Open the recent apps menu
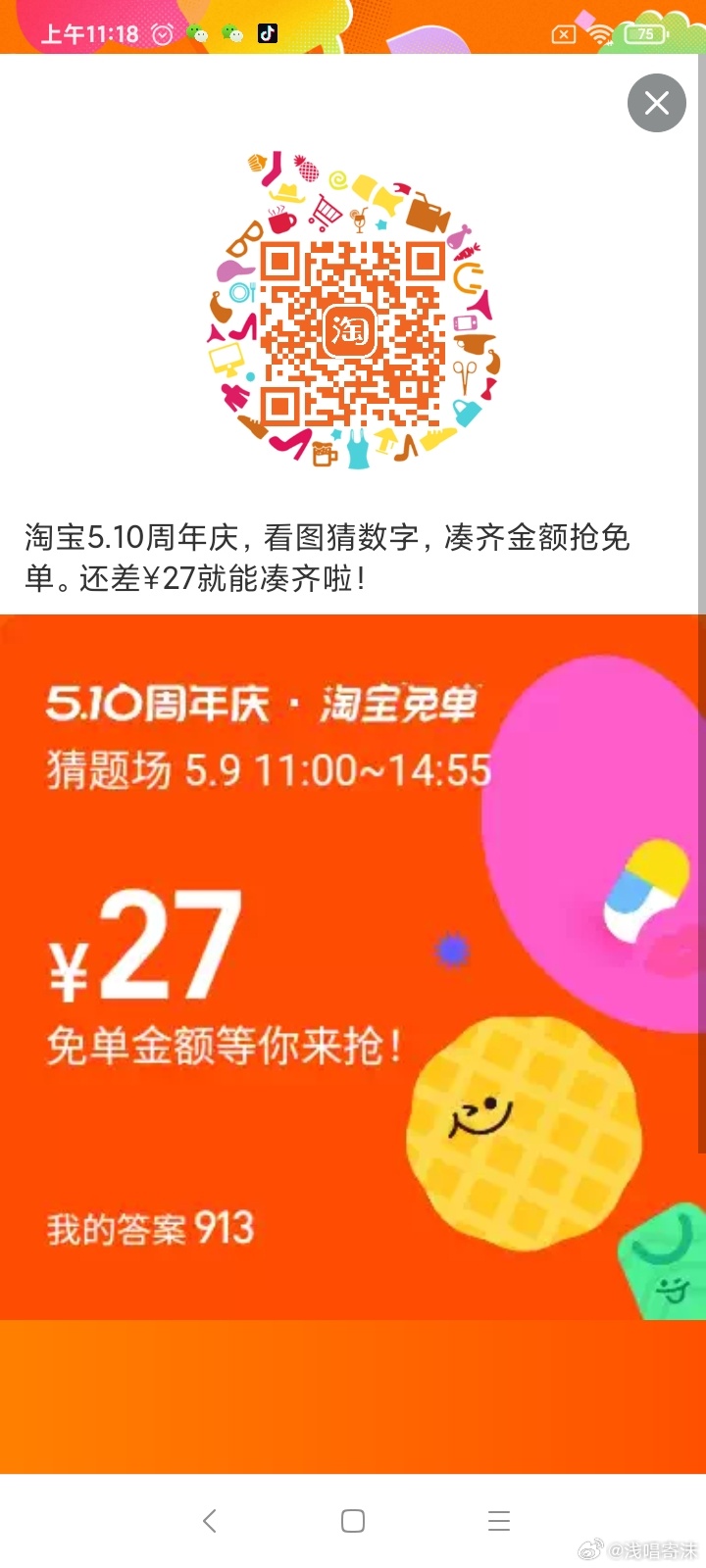706x1568 pixels. pyautogui.click(x=499, y=1520)
